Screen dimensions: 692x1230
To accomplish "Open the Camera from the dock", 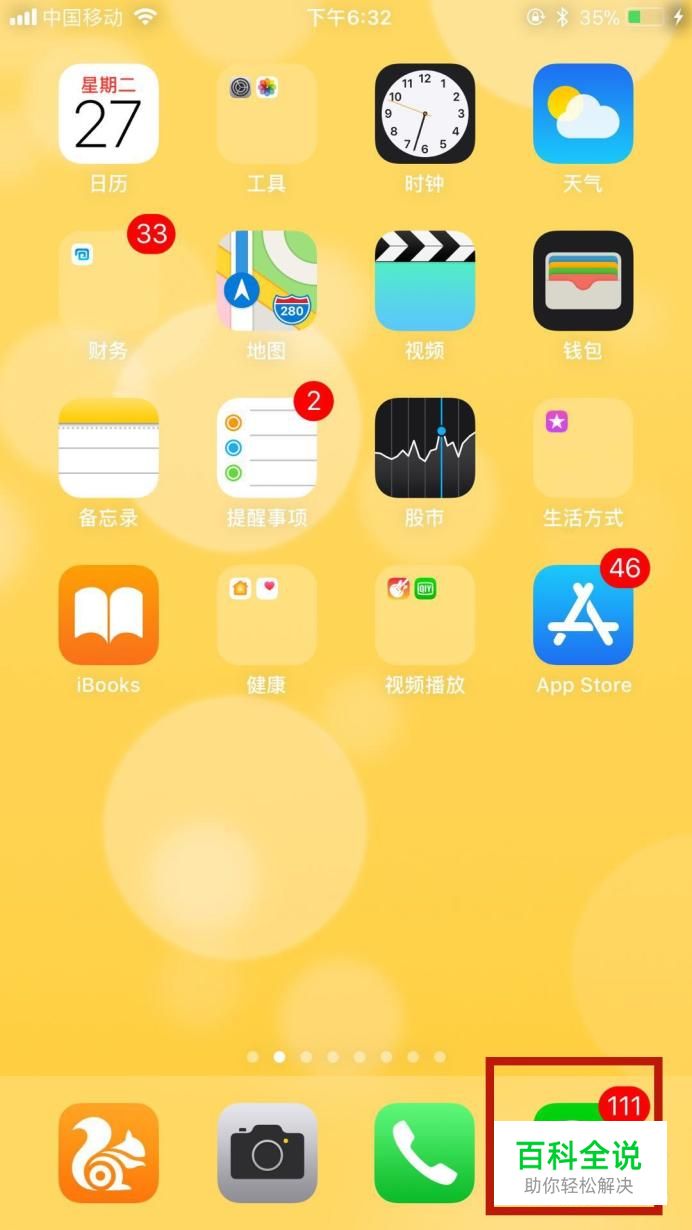I will tap(267, 1153).
